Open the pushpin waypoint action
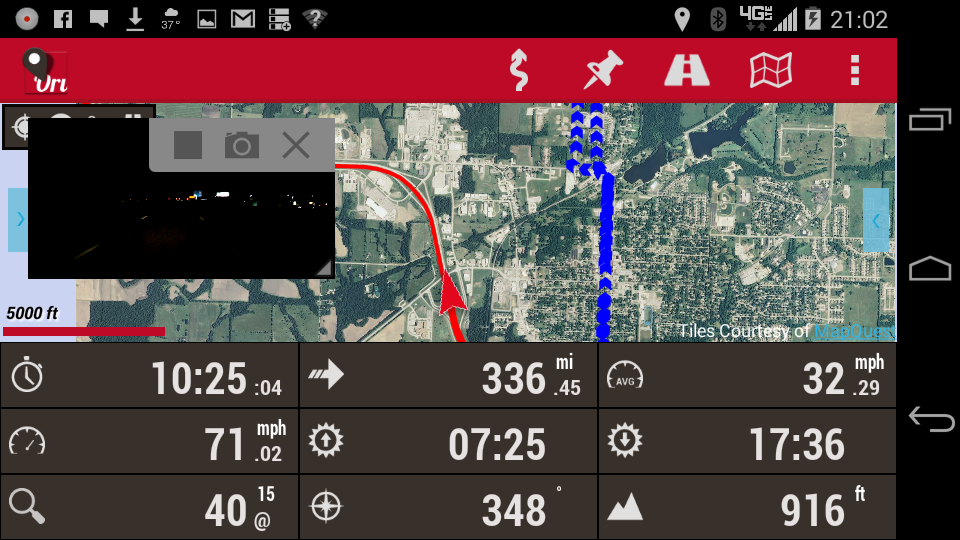 pos(603,70)
